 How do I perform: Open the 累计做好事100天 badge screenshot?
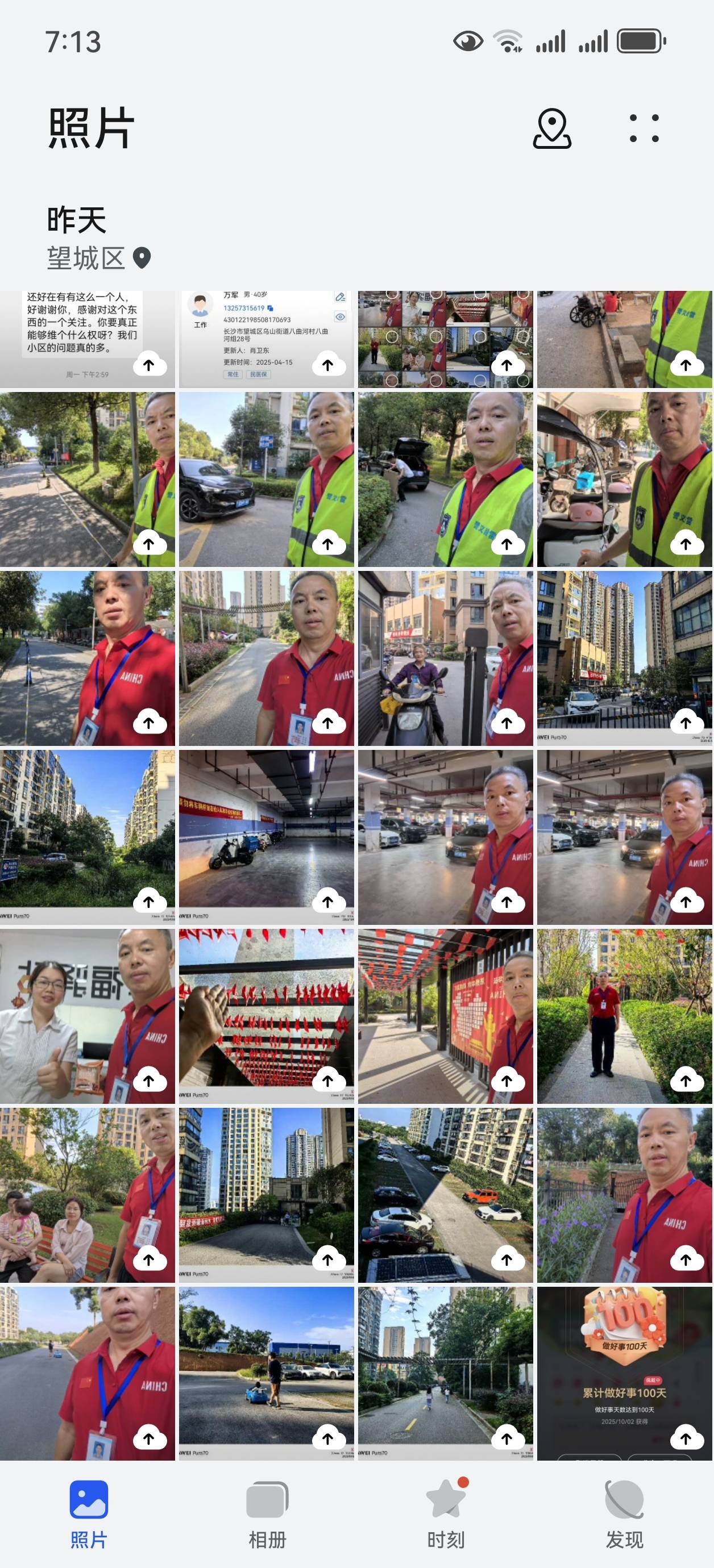click(x=624, y=1373)
